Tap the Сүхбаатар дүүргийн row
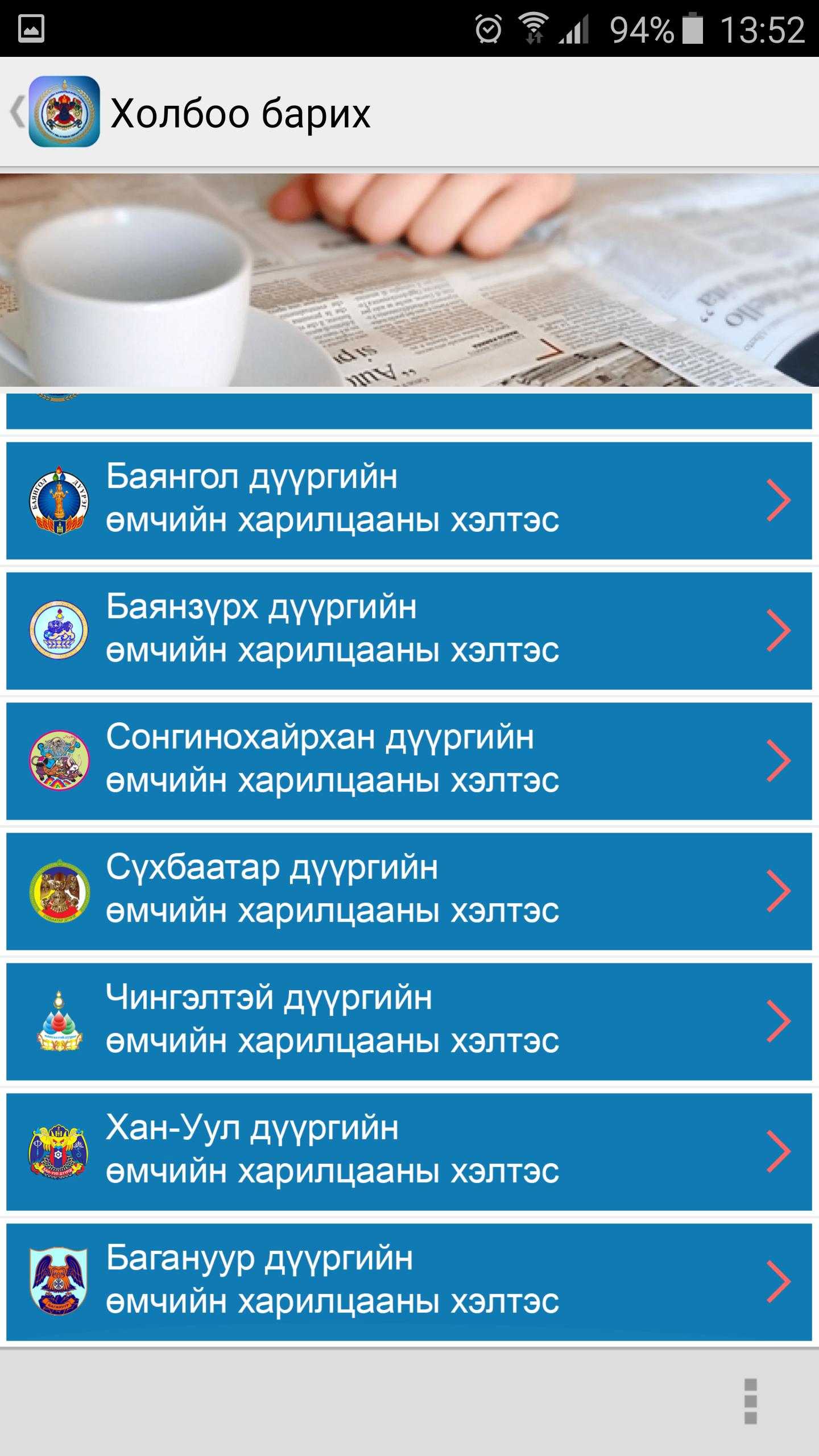The width and height of the screenshot is (819, 1456). (408, 891)
